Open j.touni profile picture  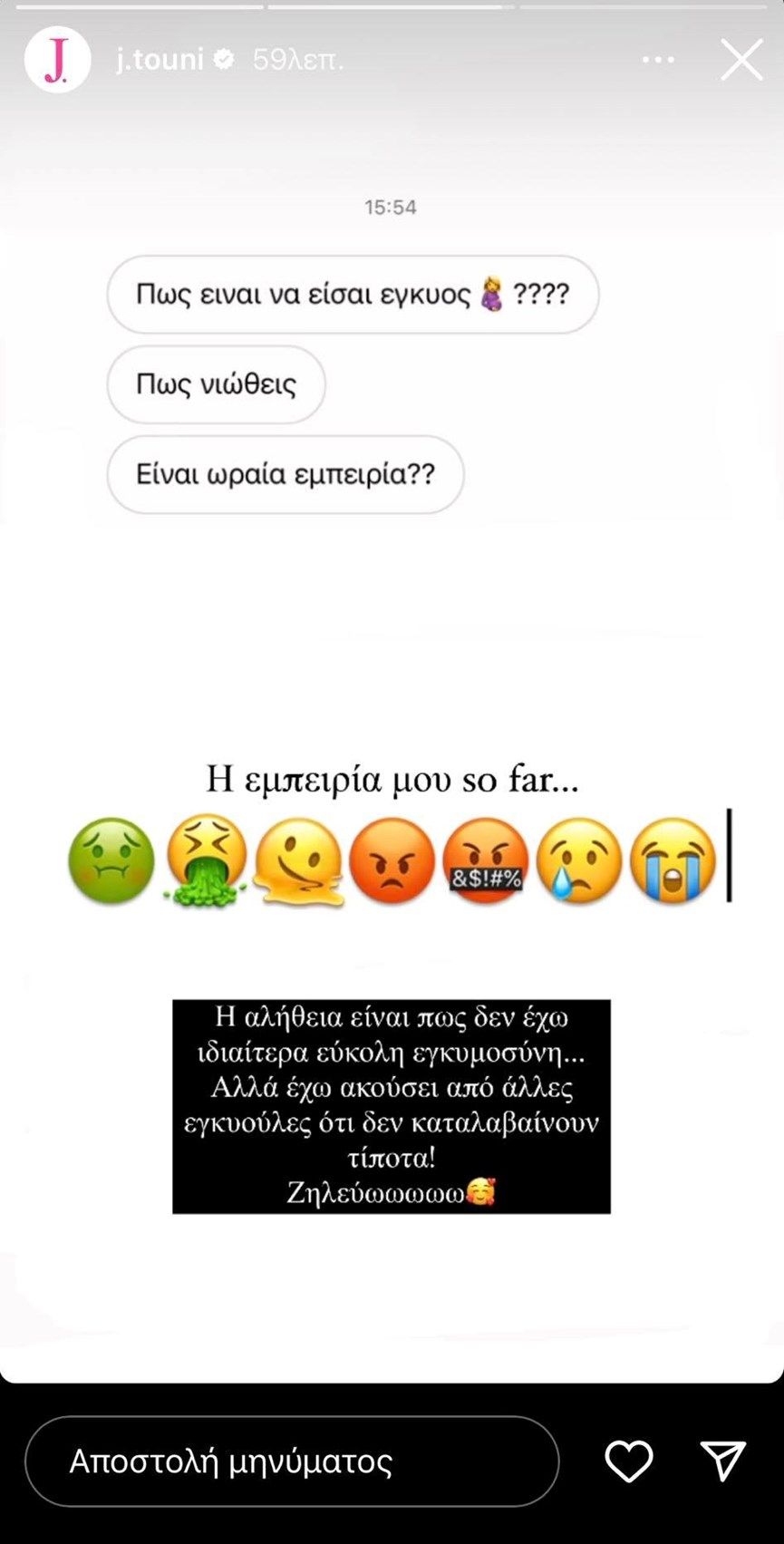[x=57, y=61]
